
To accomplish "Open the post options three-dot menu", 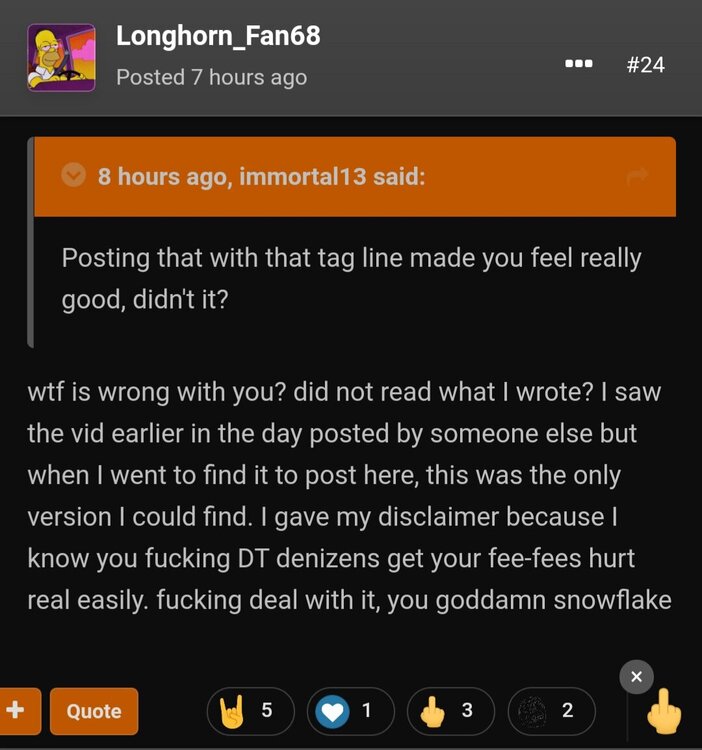I will coord(579,65).
